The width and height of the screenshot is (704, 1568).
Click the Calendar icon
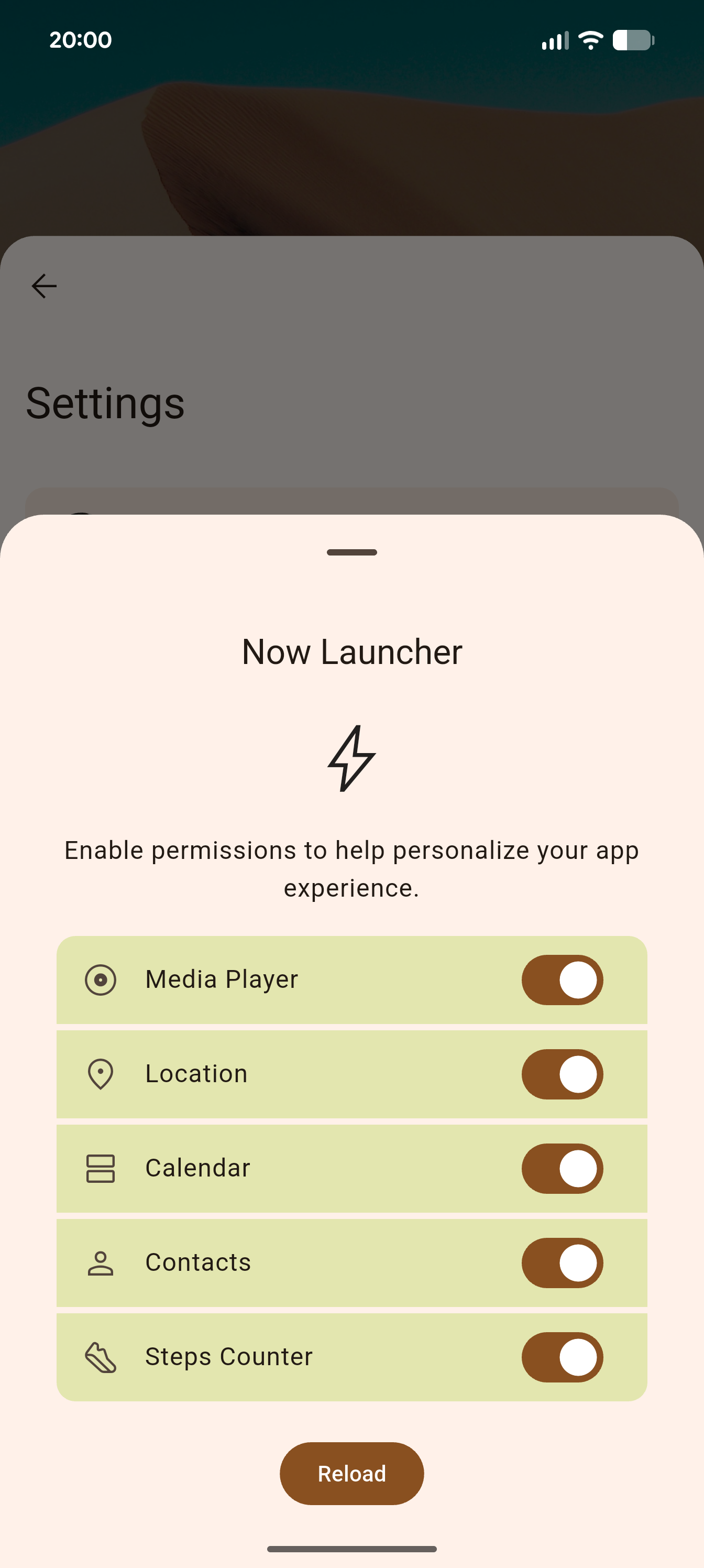(x=101, y=1168)
